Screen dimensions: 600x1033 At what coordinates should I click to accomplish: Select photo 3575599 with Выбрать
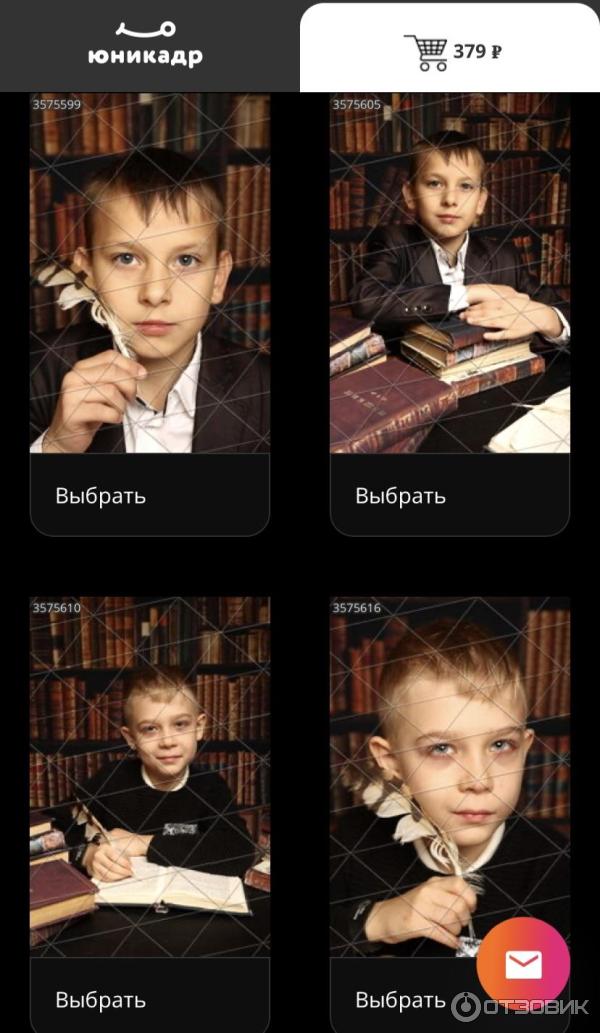[101, 495]
